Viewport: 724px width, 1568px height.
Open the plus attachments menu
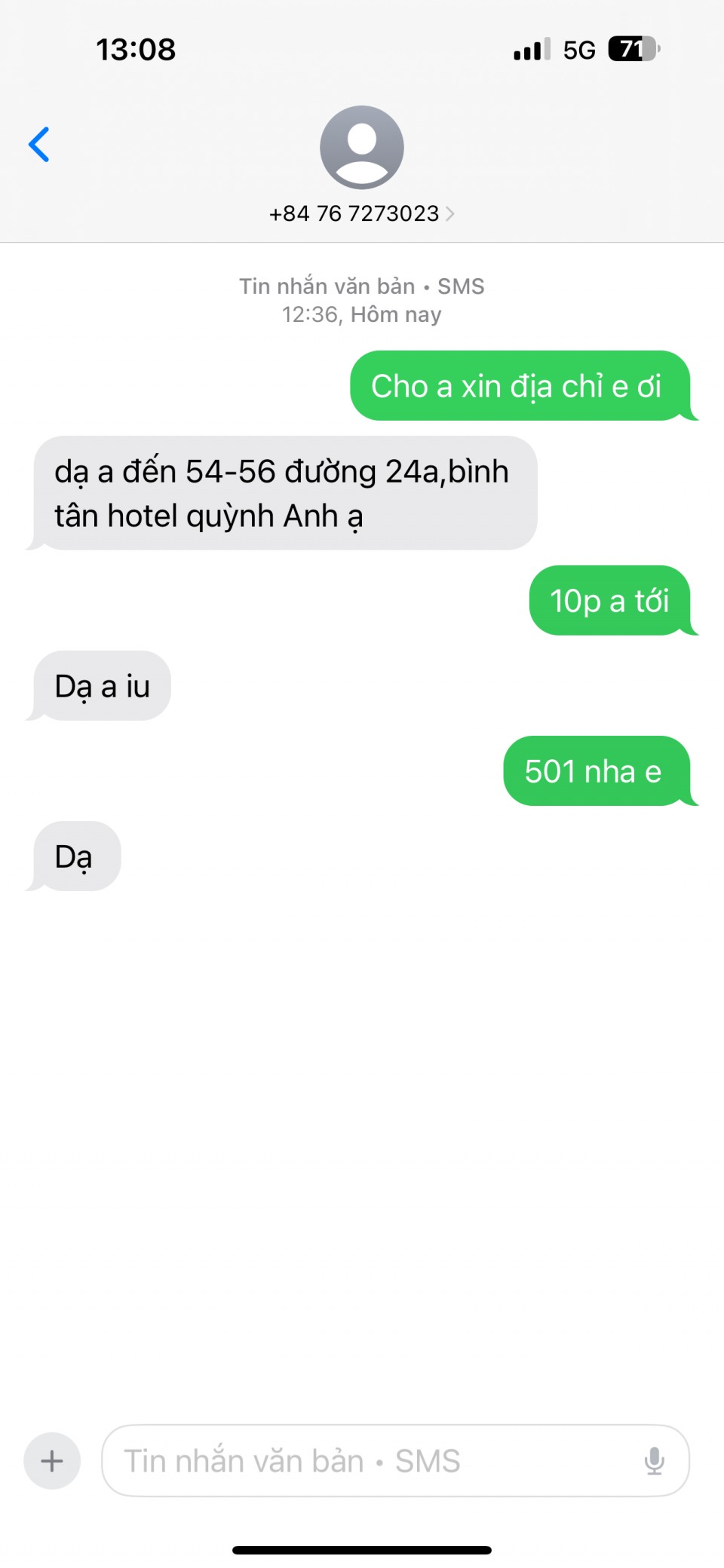coord(52,1461)
